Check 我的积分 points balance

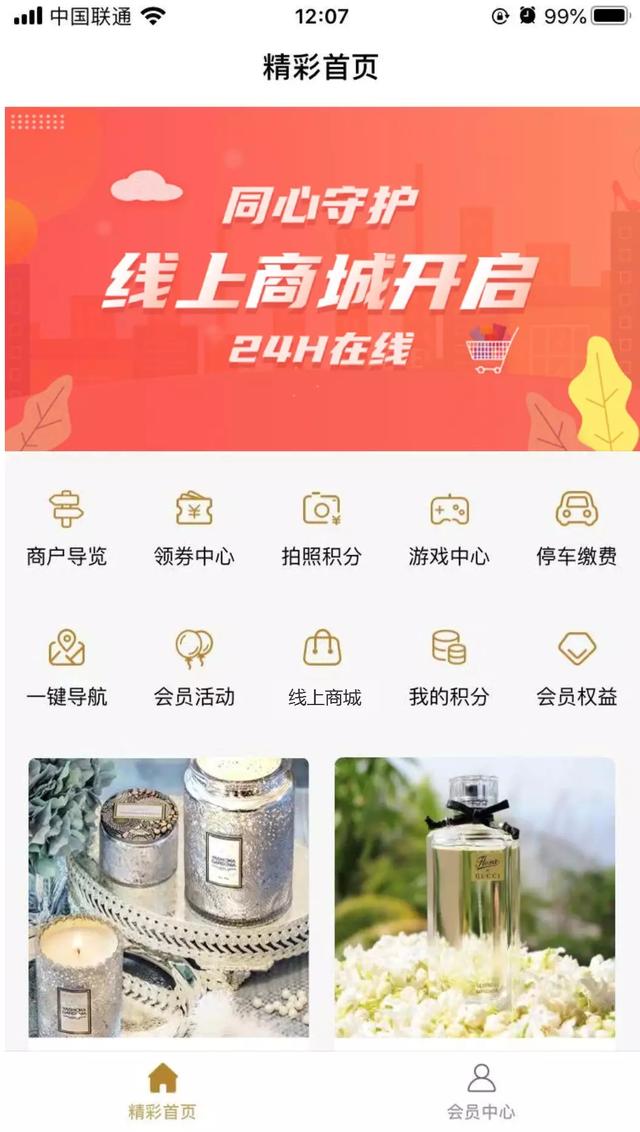tap(449, 667)
